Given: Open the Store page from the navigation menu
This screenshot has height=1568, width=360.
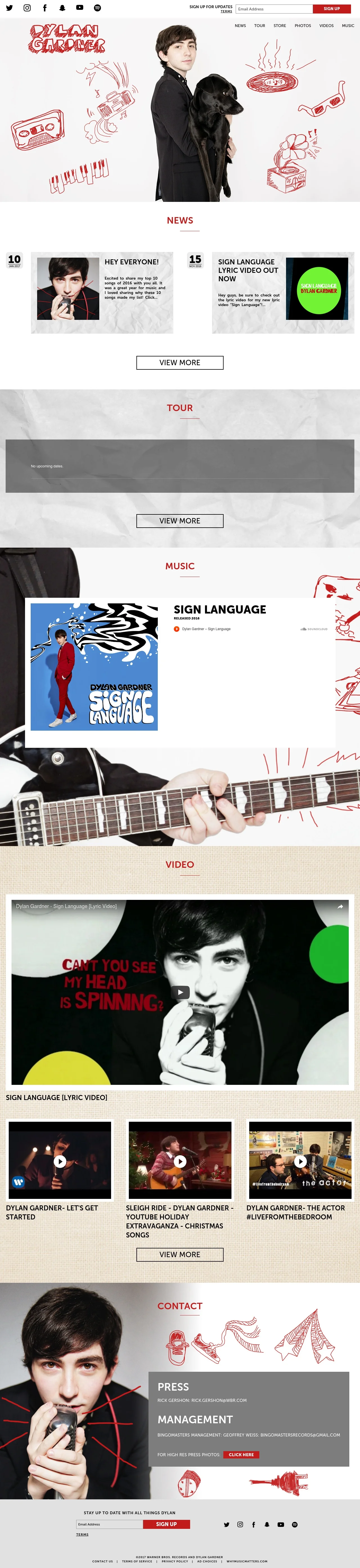Looking at the screenshot, I should 280,26.
